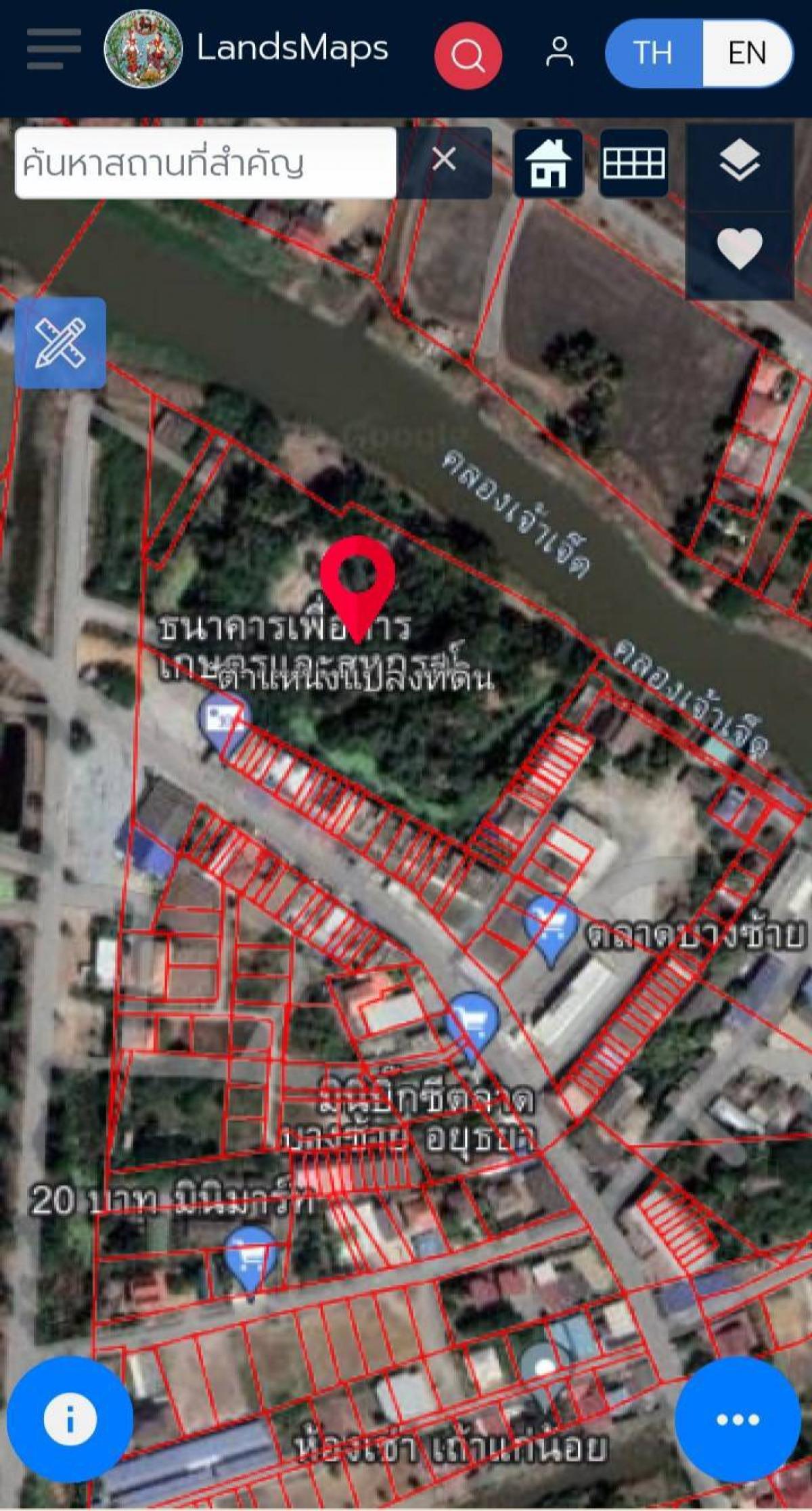Viewport: 812px width, 1511px height.
Task: Focus the place search field
Action: coord(206,163)
